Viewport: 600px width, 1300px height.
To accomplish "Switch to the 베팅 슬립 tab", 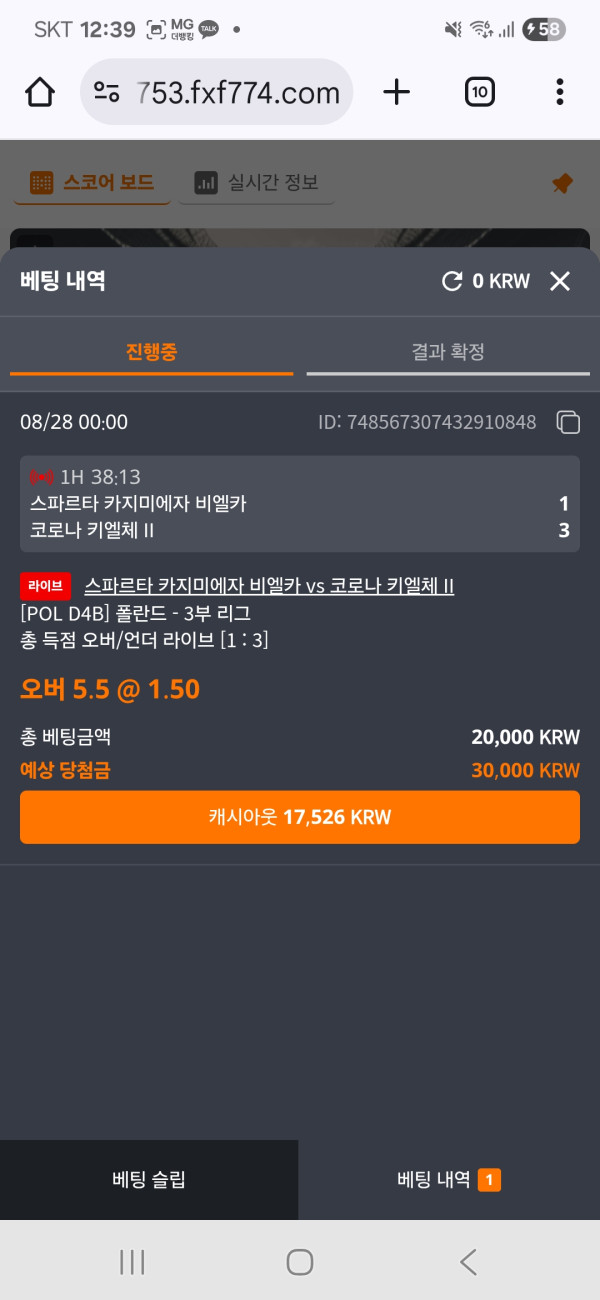I will [149, 1180].
